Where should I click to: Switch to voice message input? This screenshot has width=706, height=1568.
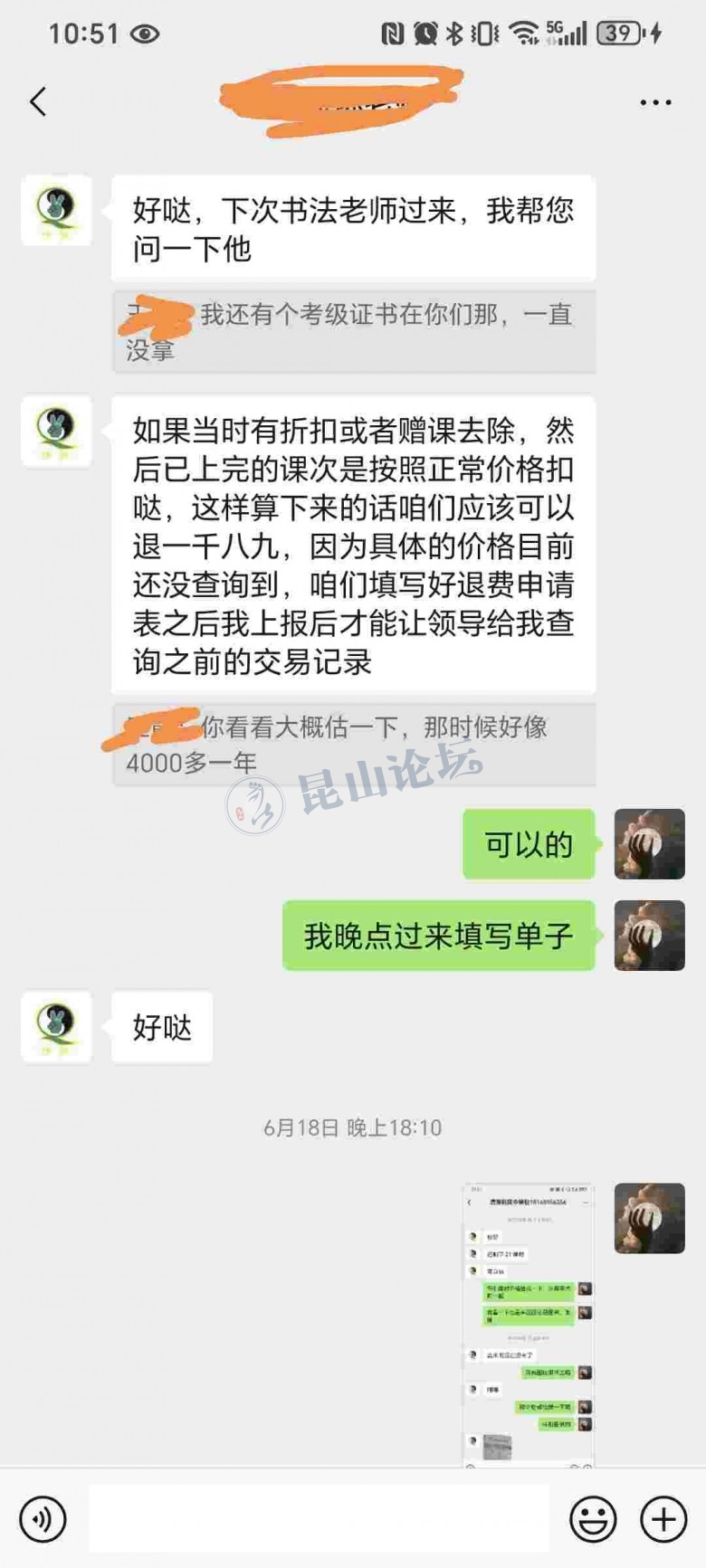point(43,1519)
